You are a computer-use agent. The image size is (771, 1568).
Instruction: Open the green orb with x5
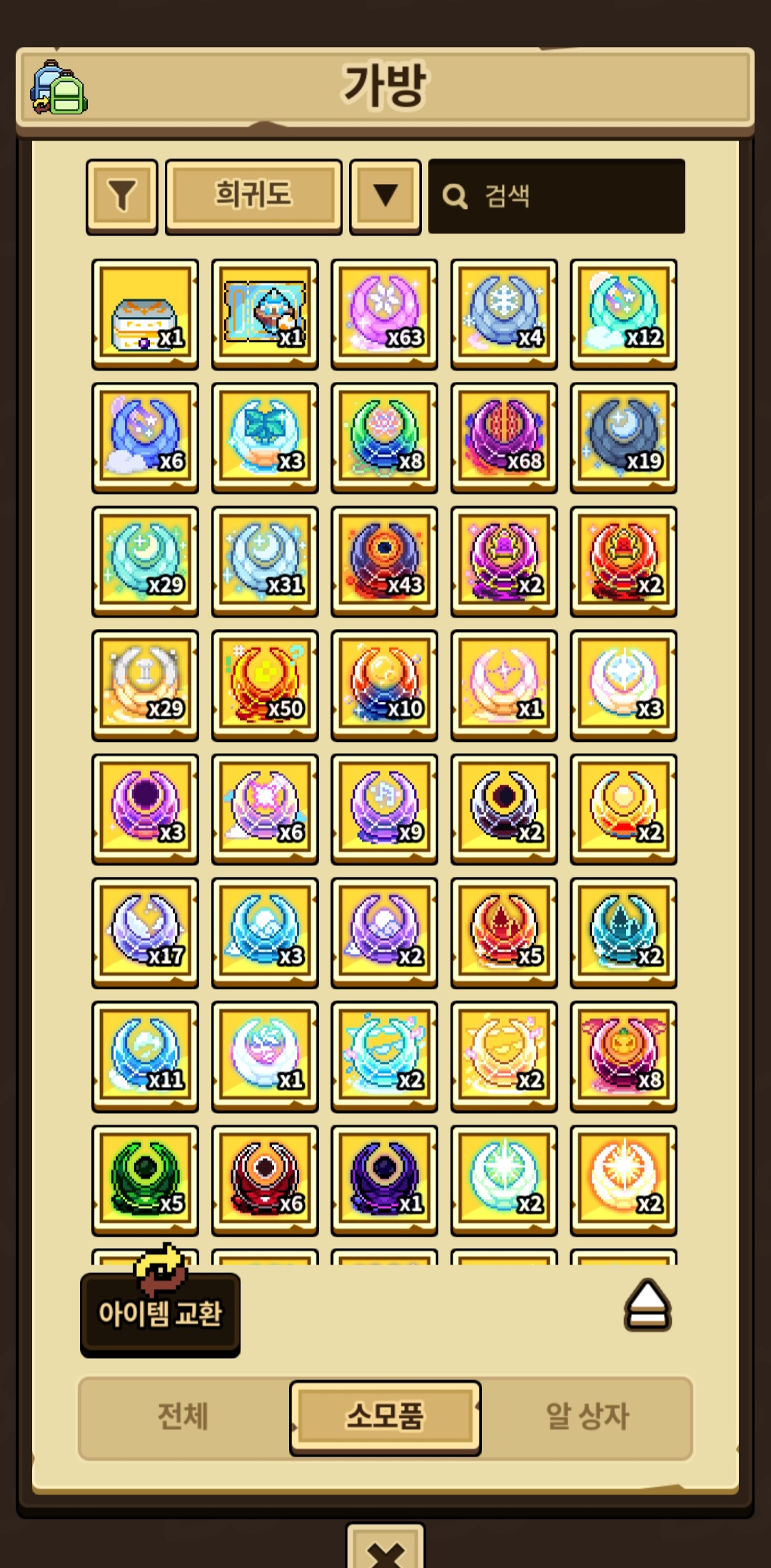point(145,1180)
